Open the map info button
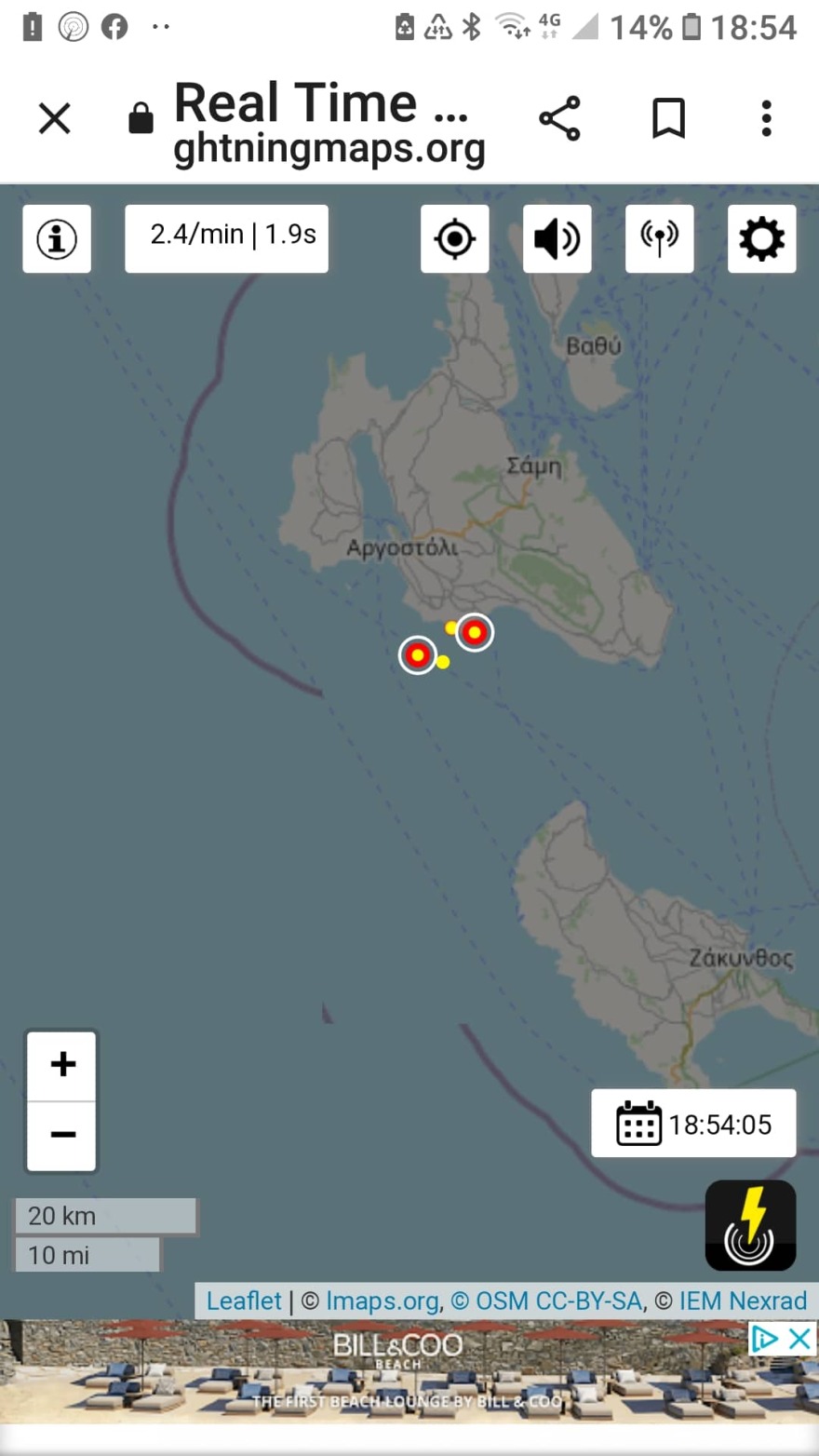 57,239
